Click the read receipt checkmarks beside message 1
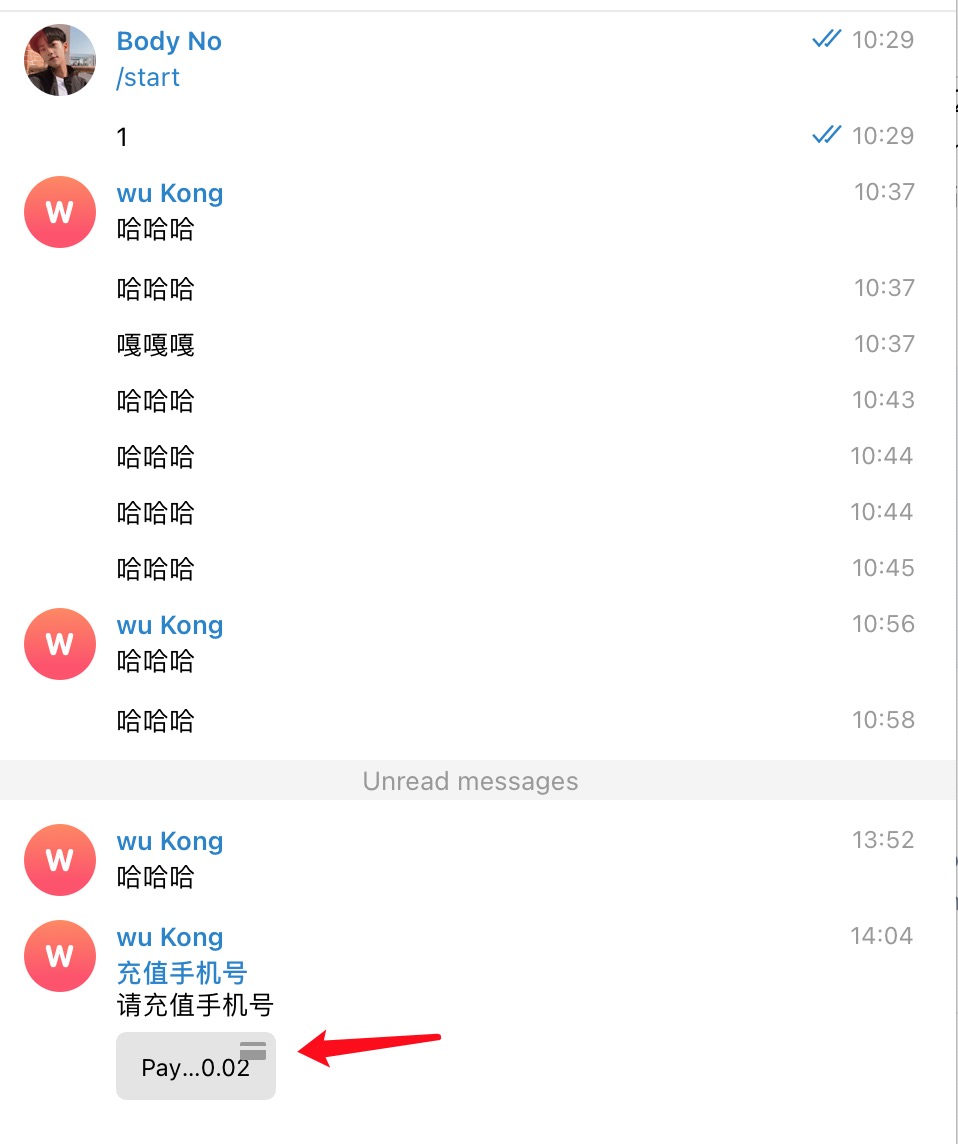This screenshot has width=958, height=1144. click(827, 134)
